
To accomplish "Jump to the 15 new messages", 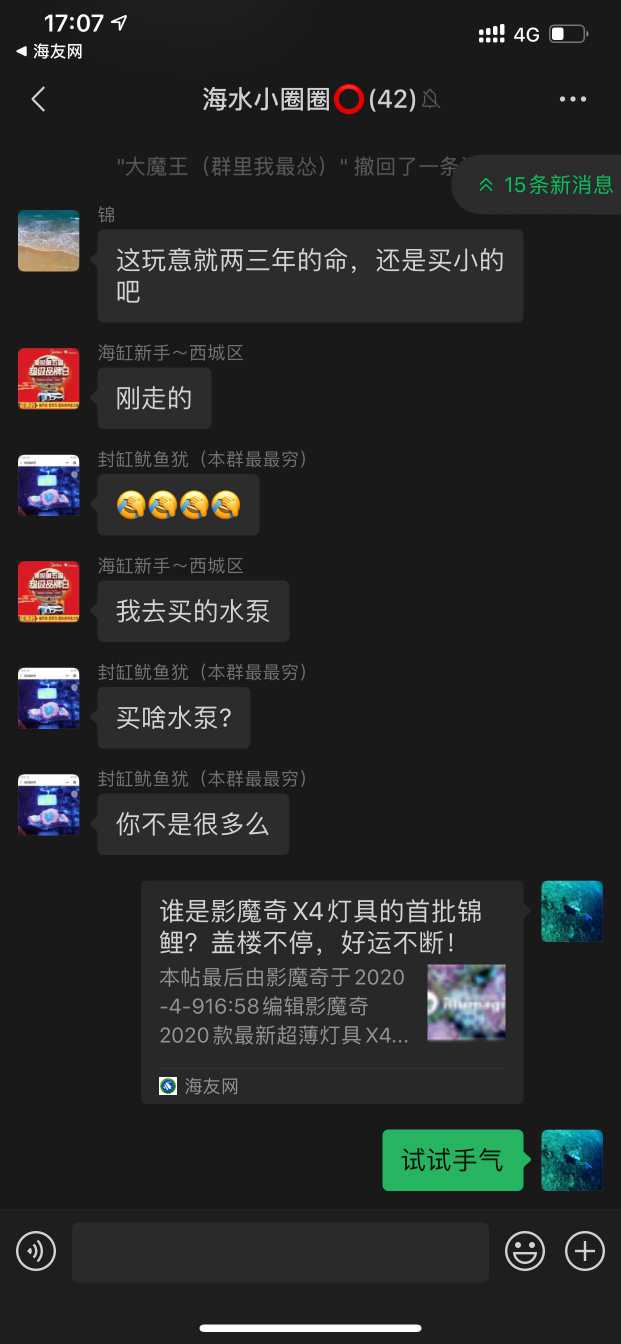I will click(545, 185).
